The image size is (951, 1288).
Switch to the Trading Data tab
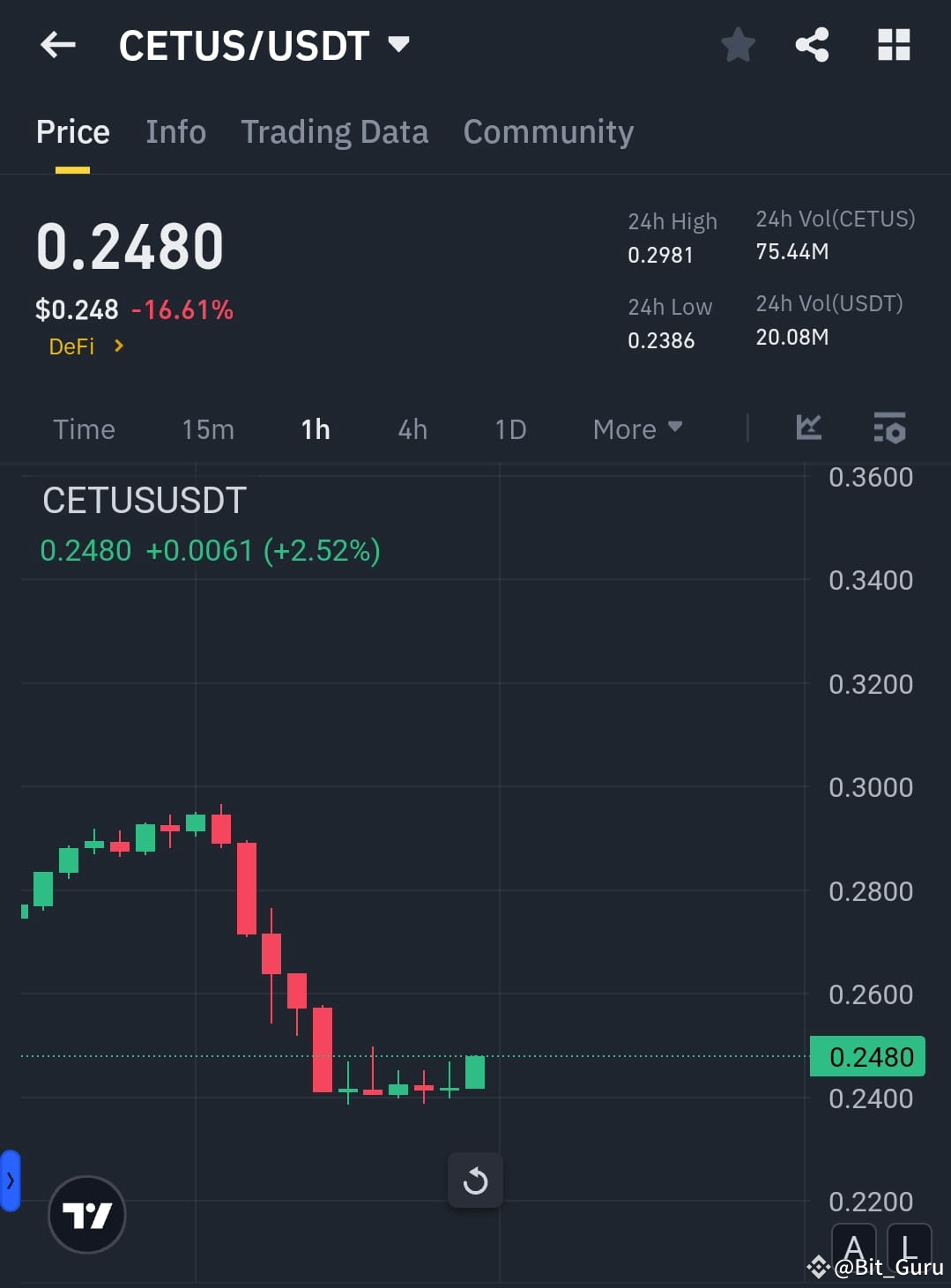coord(334,131)
